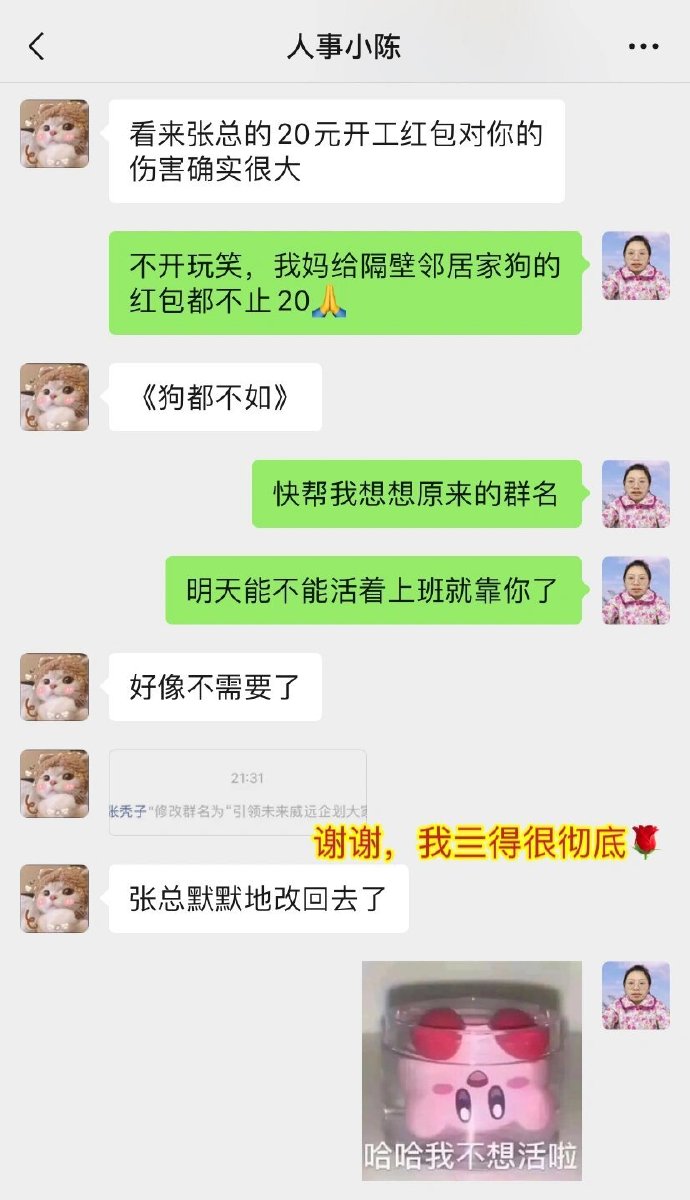Go back from the 人事小陈 chat
This screenshot has height=1200, width=690.
[37, 46]
